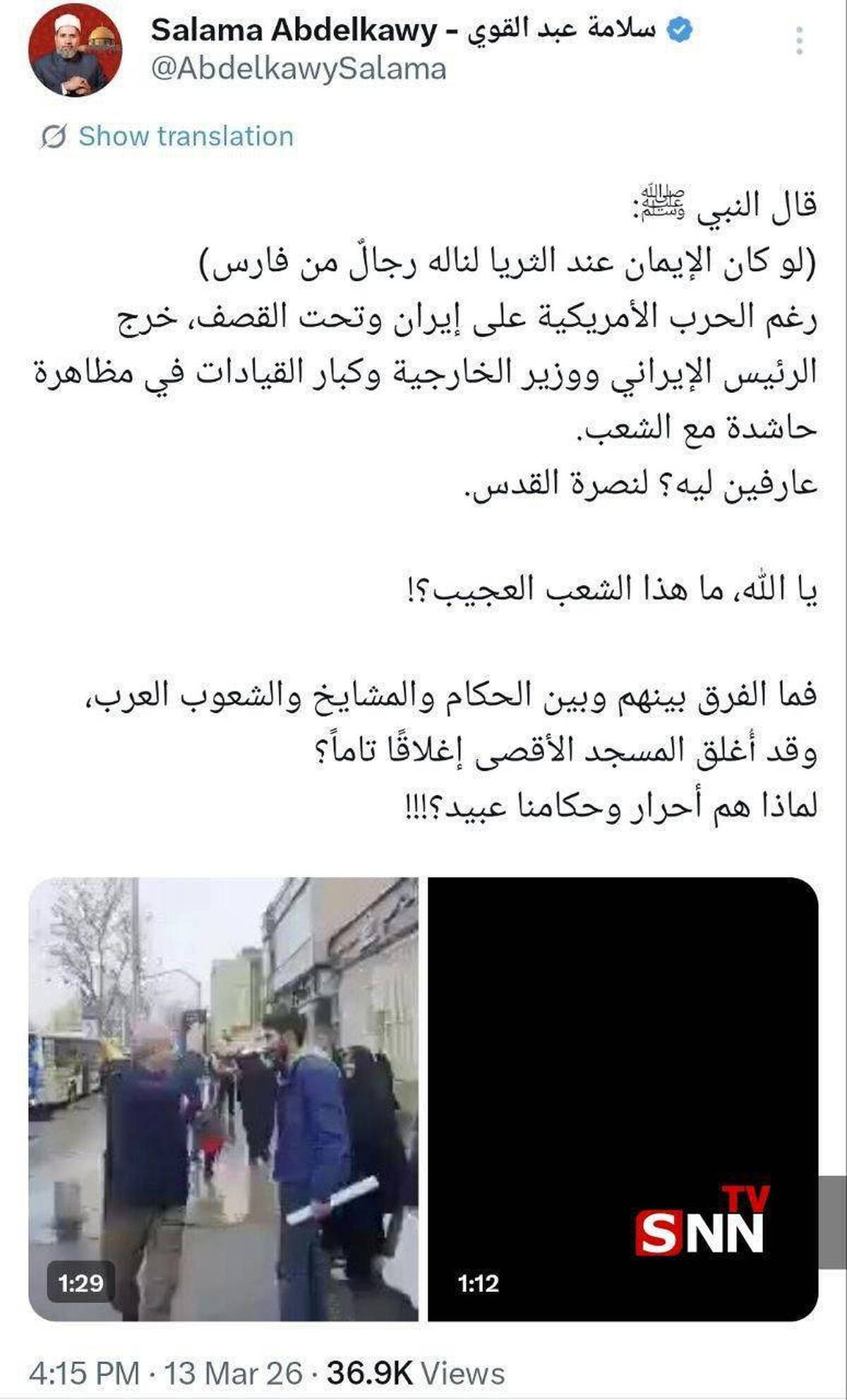Open the post's overflow menu
Screen dimensions: 847x1400
[x=799, y=41]
